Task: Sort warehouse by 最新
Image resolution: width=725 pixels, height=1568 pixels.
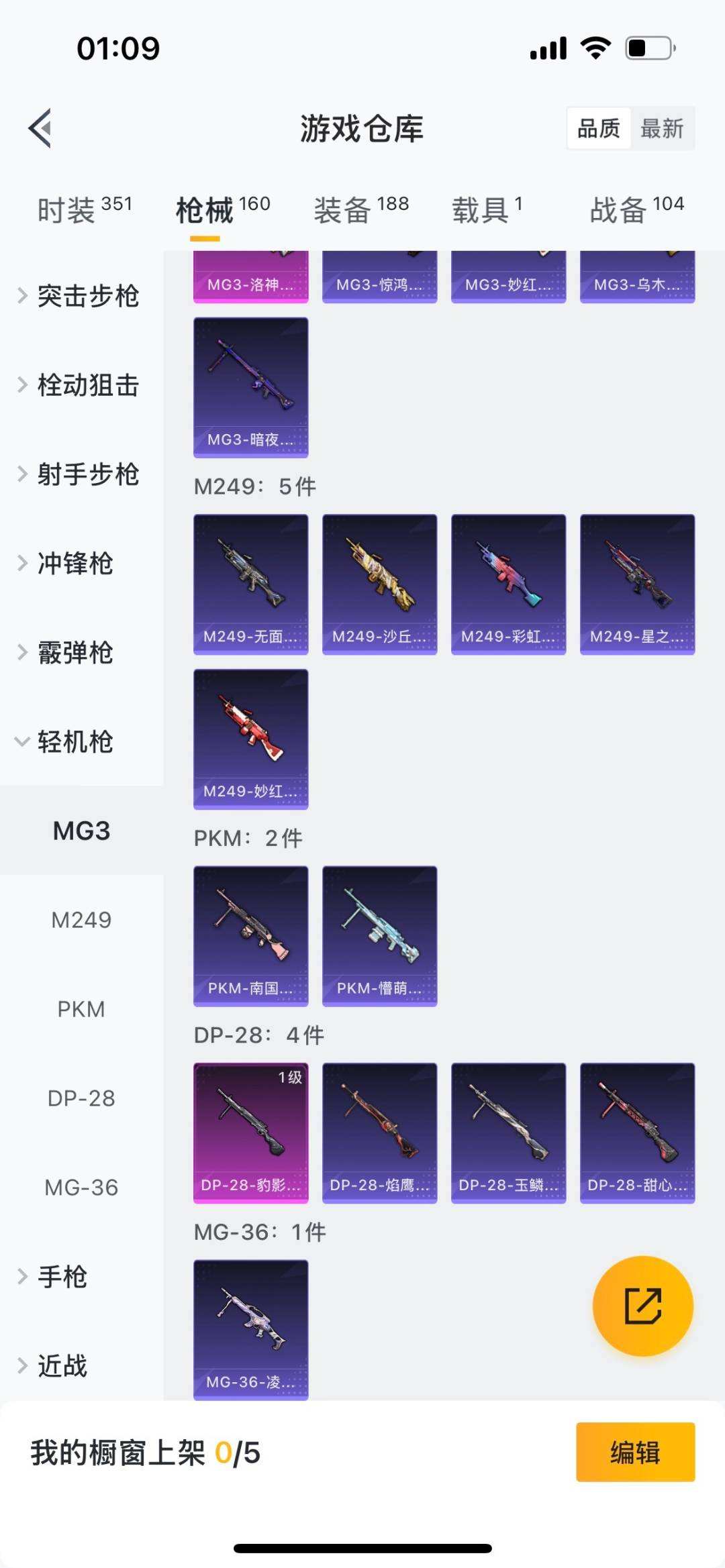Action: tap(661, 128)
